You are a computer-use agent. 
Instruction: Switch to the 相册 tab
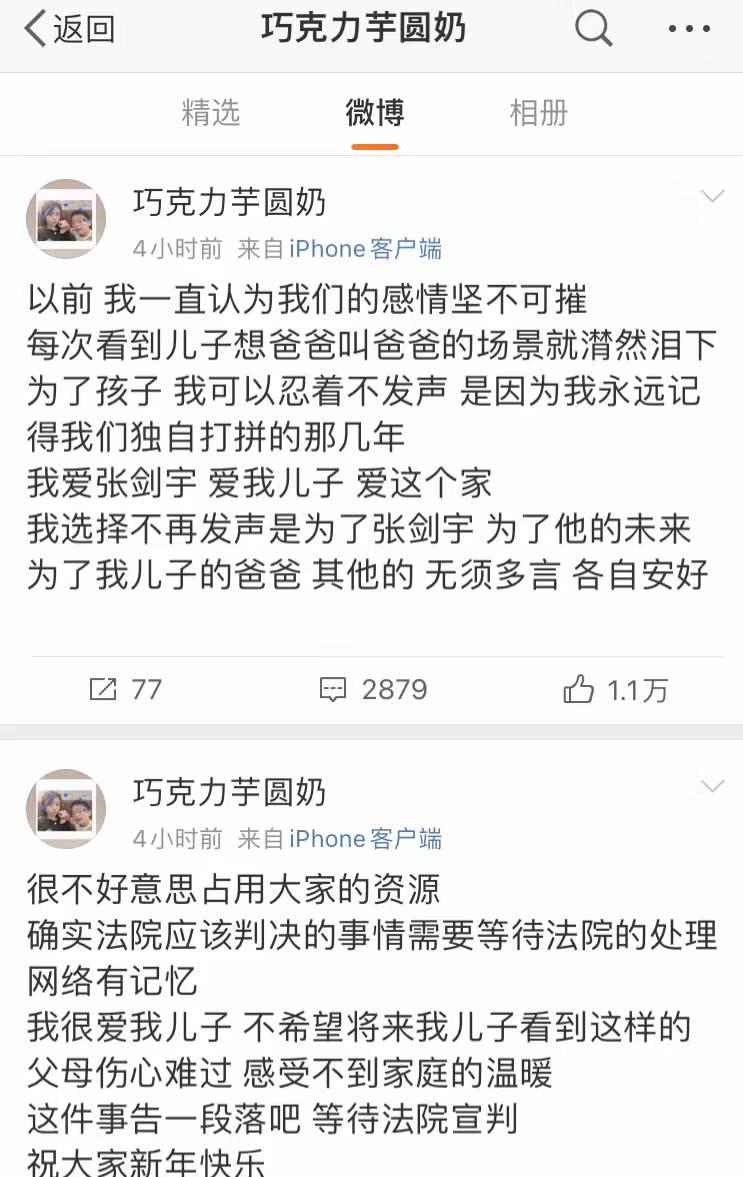click(538, 113)
